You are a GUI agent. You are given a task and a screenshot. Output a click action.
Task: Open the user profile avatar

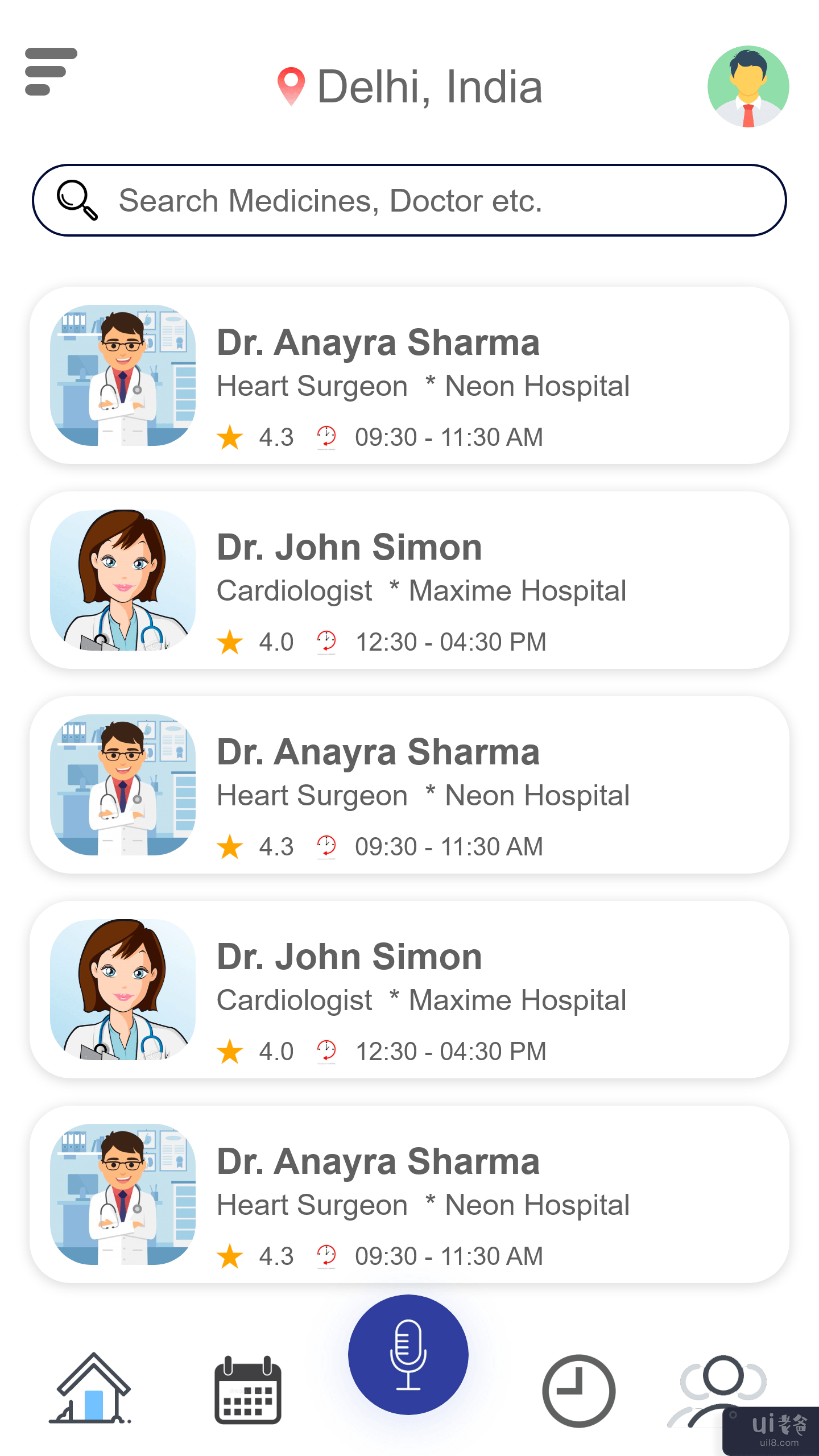[x=748, y=86]
